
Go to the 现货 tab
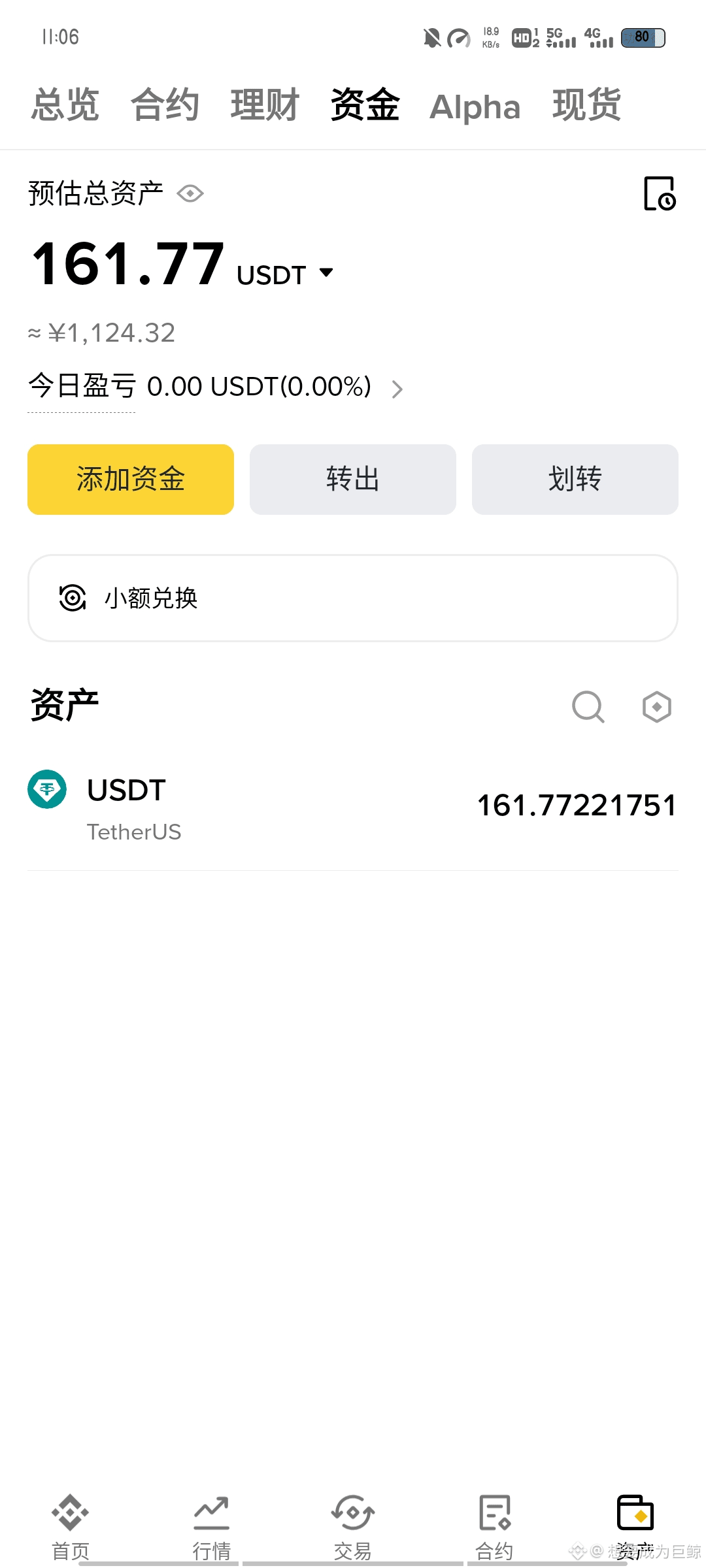click(x=586, y=105)
